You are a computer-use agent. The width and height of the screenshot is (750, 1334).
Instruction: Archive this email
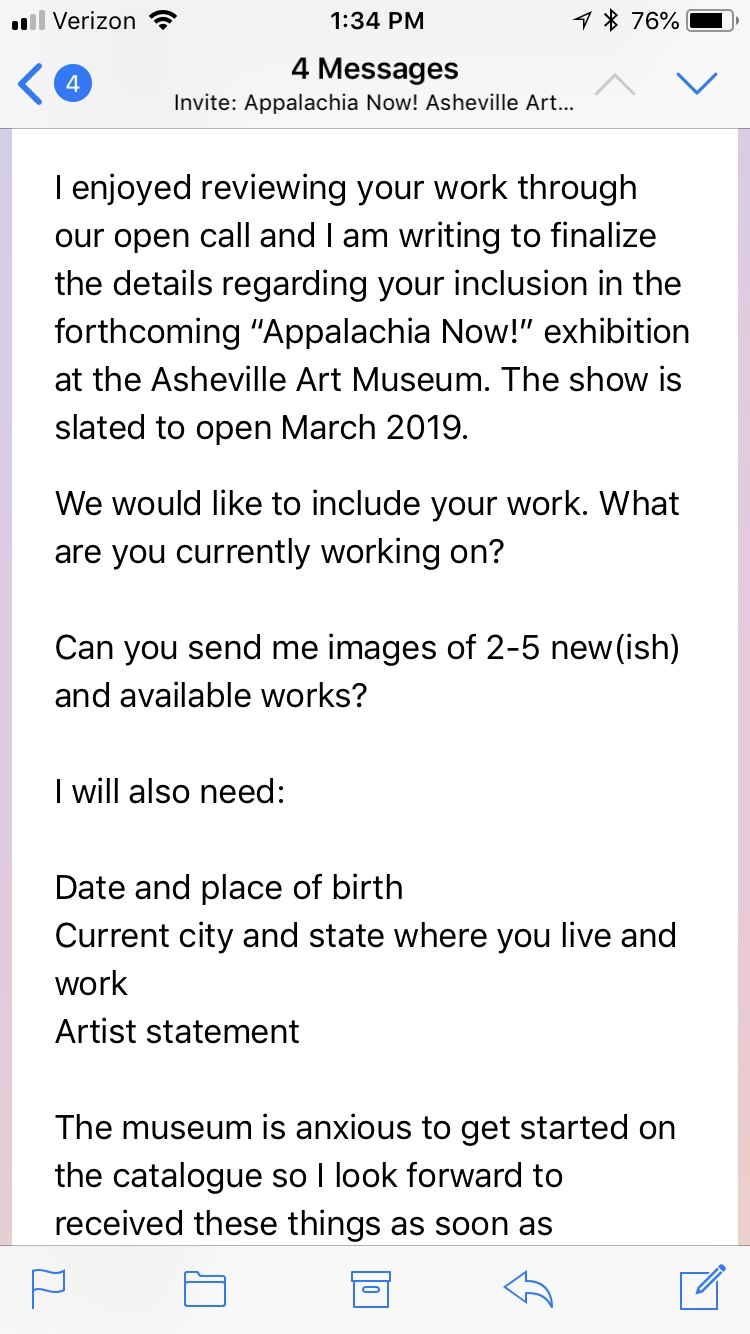click(x=370, y=1288)
